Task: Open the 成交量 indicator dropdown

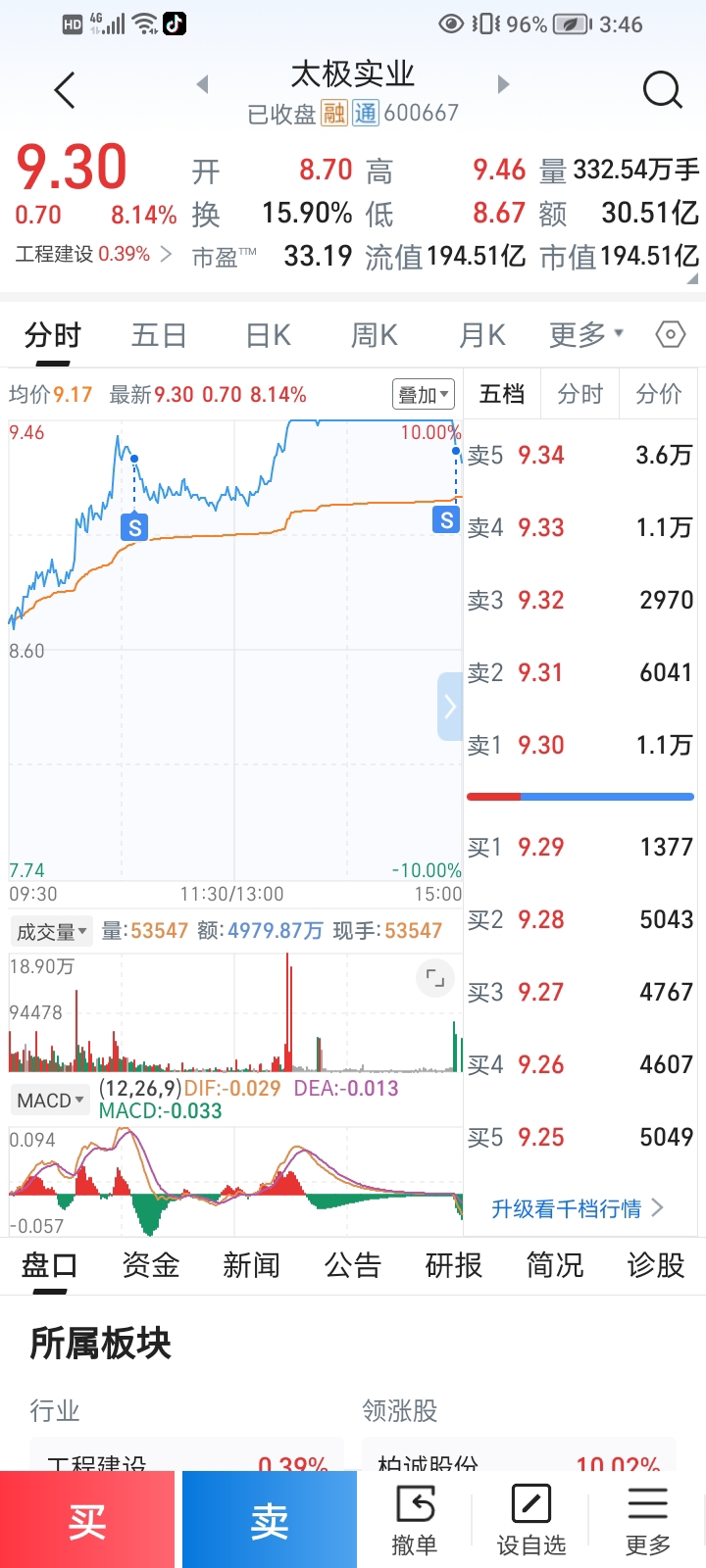Action: click(52, 932)
